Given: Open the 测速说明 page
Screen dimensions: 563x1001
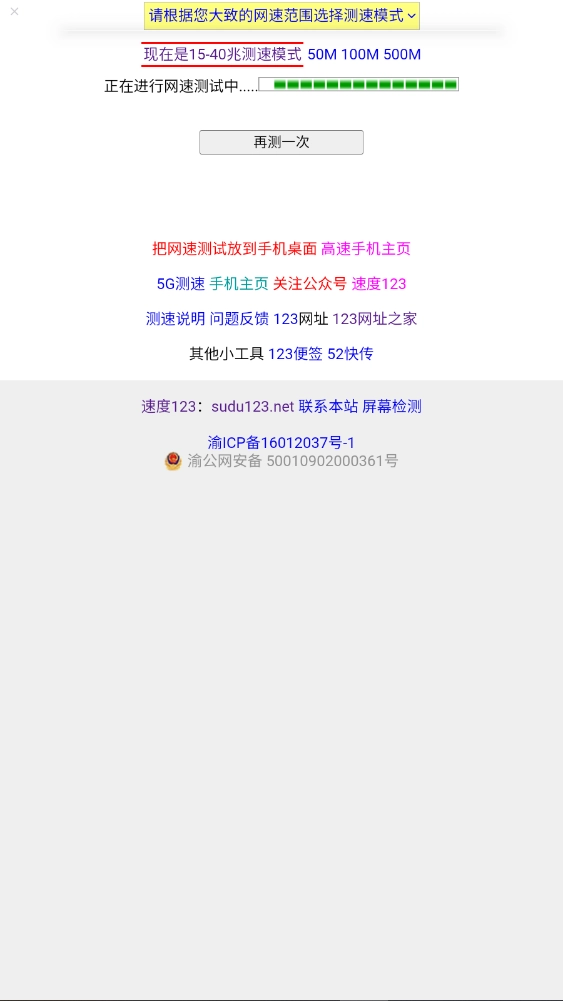Looking at the screenshot, I should (x=176, y=319).
